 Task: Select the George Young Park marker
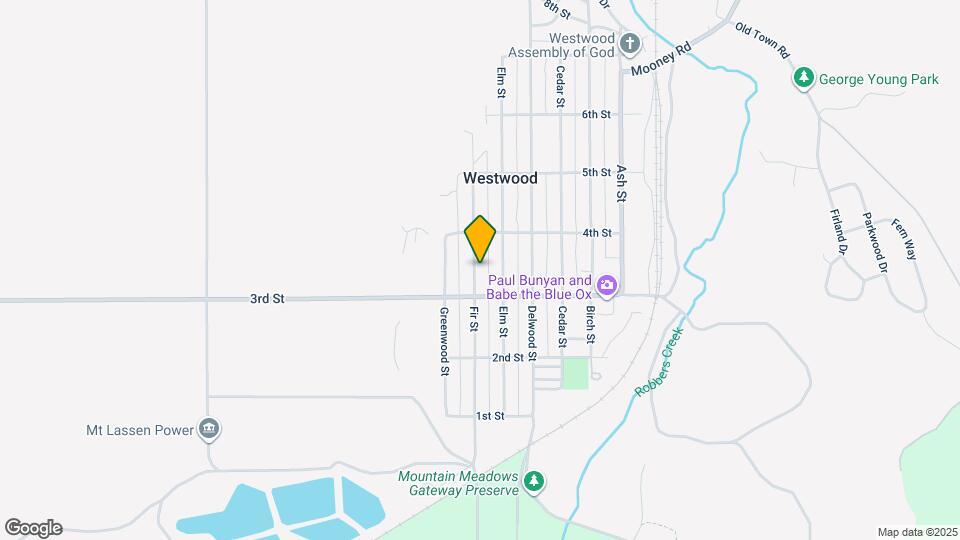click(x=803, y=78)
